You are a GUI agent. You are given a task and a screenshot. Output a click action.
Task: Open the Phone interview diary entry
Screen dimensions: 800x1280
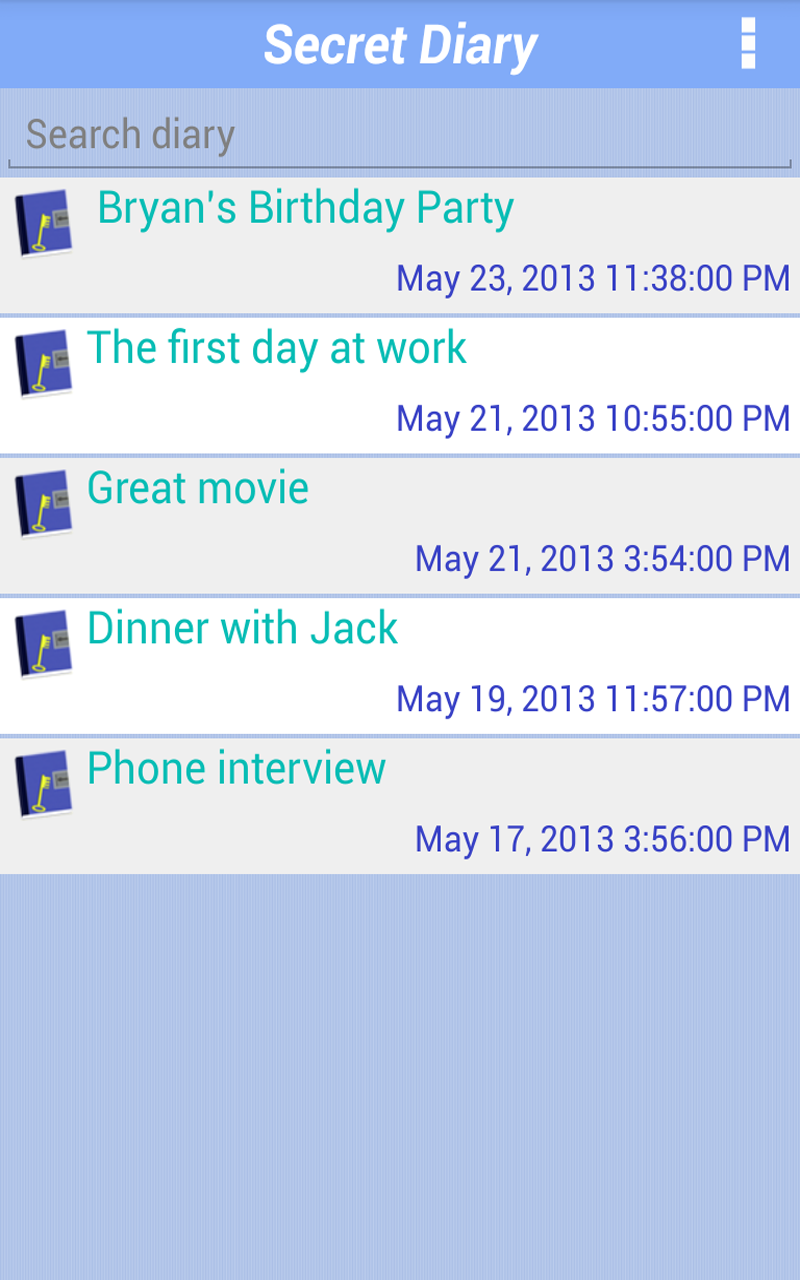[x=235, y=768]
